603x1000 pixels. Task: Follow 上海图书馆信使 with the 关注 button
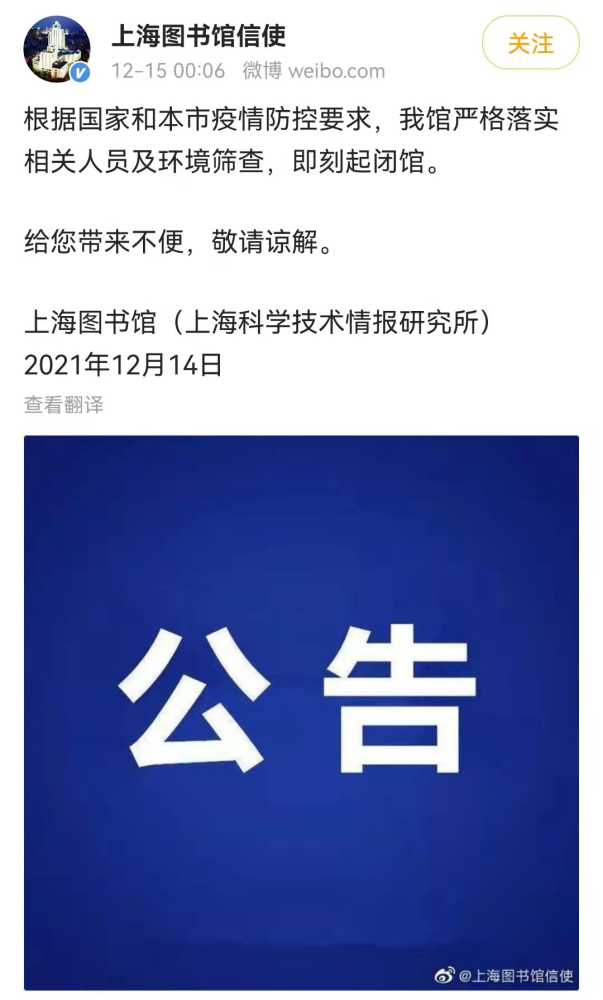[x=530, y=43]
